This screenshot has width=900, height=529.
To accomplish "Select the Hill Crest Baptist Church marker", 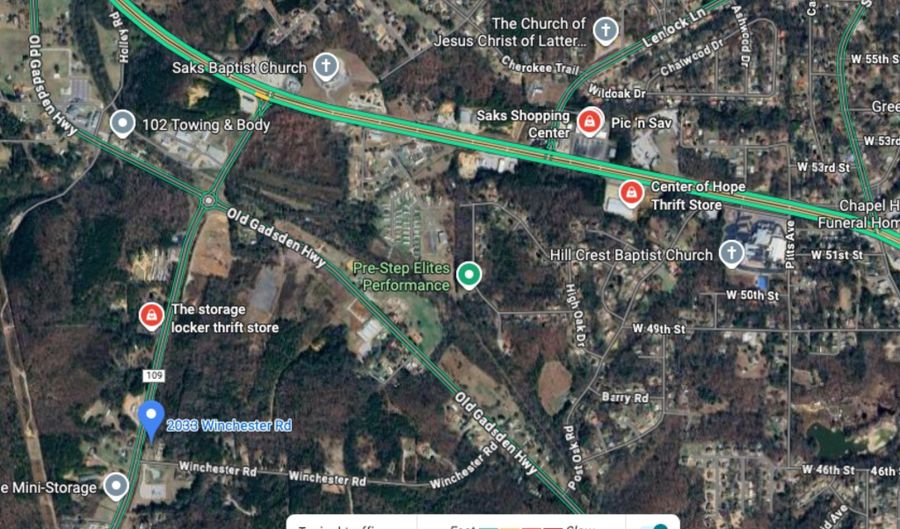I will [732, 254].
